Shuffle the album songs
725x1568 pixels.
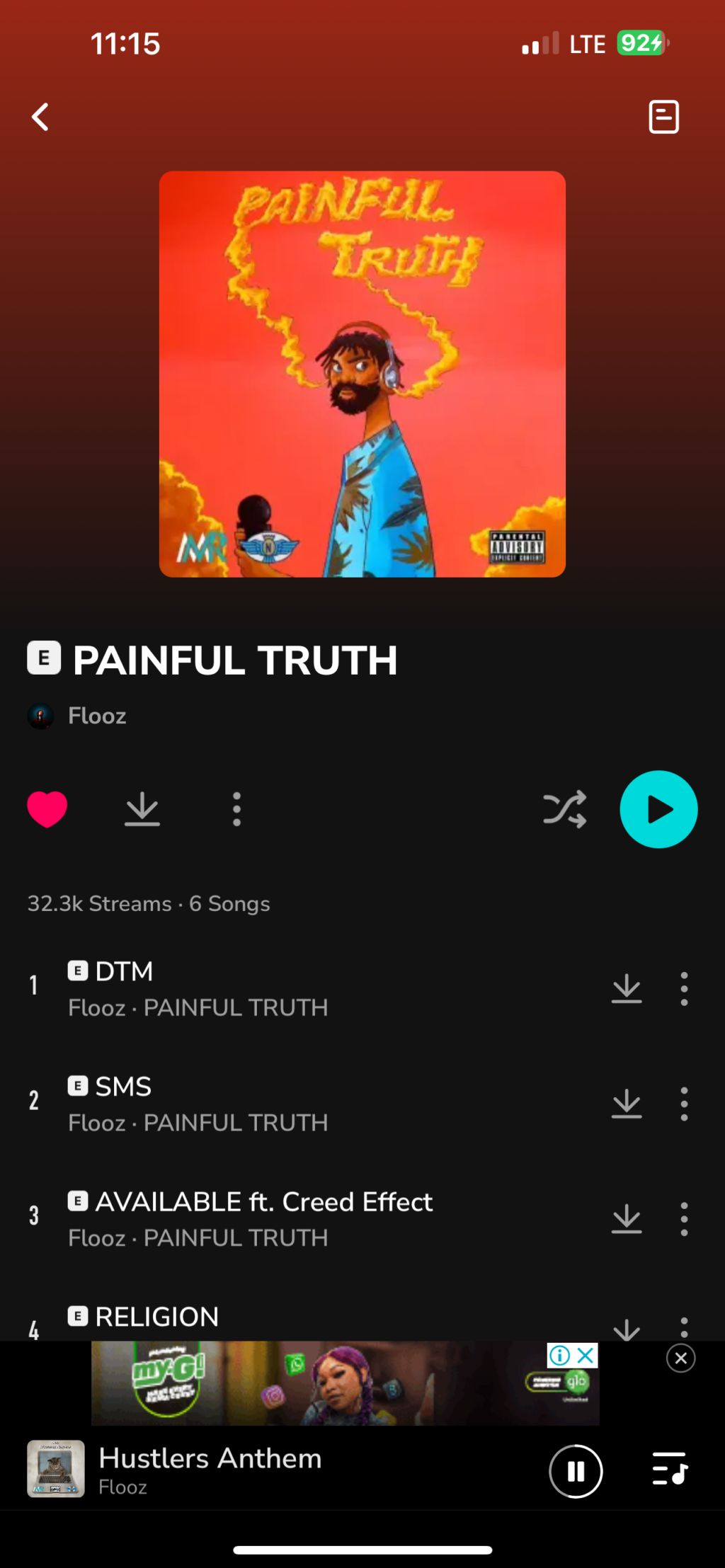click(564, 808)
